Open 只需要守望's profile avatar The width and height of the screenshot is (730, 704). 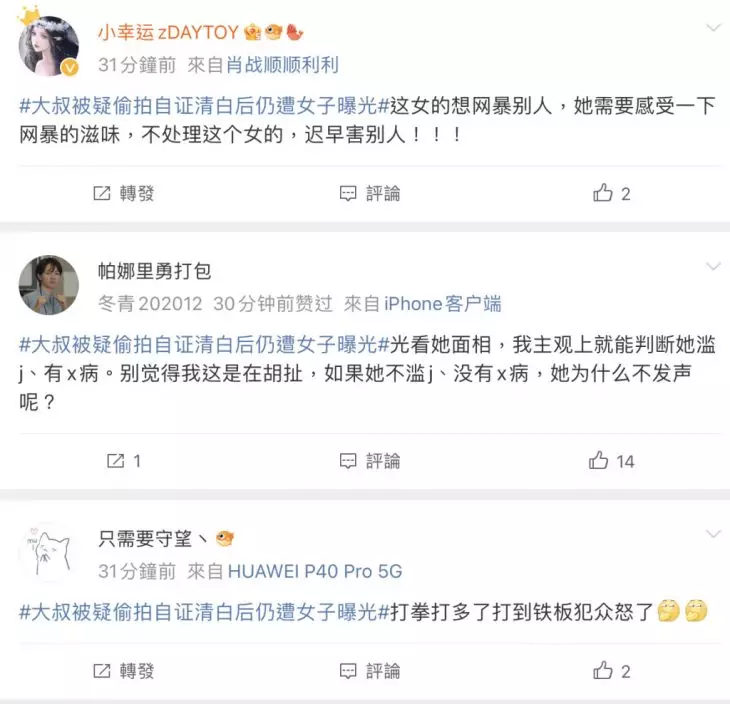(49, 552)
